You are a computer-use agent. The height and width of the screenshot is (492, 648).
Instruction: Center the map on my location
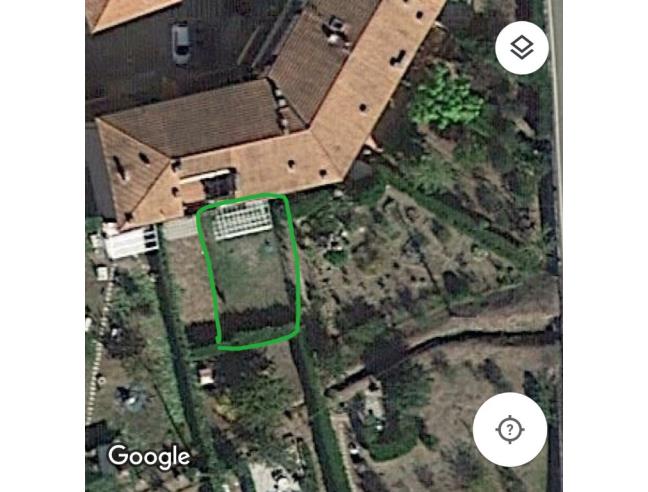(510, 430)
